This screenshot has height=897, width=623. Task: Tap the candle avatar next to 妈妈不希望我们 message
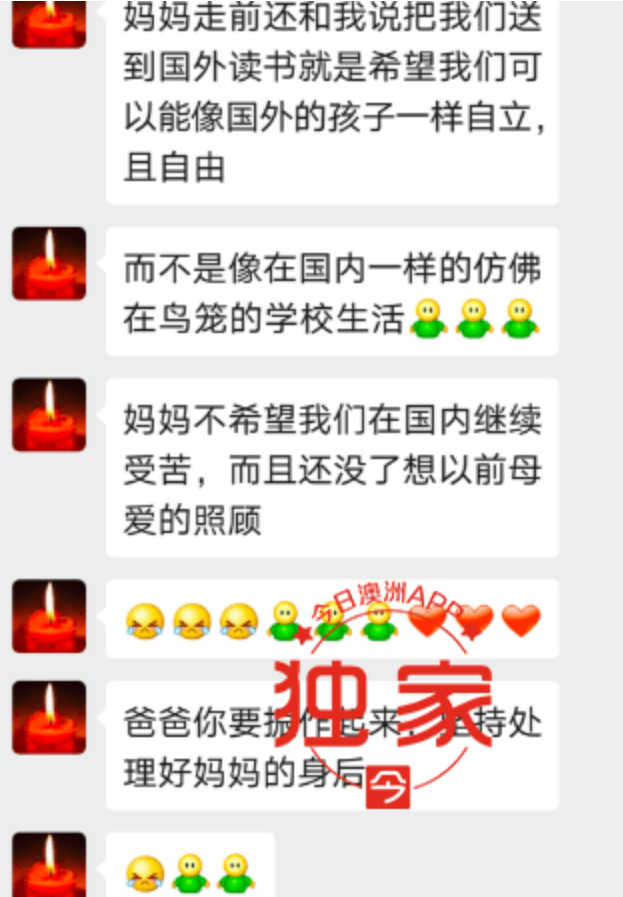coord(48,414)
